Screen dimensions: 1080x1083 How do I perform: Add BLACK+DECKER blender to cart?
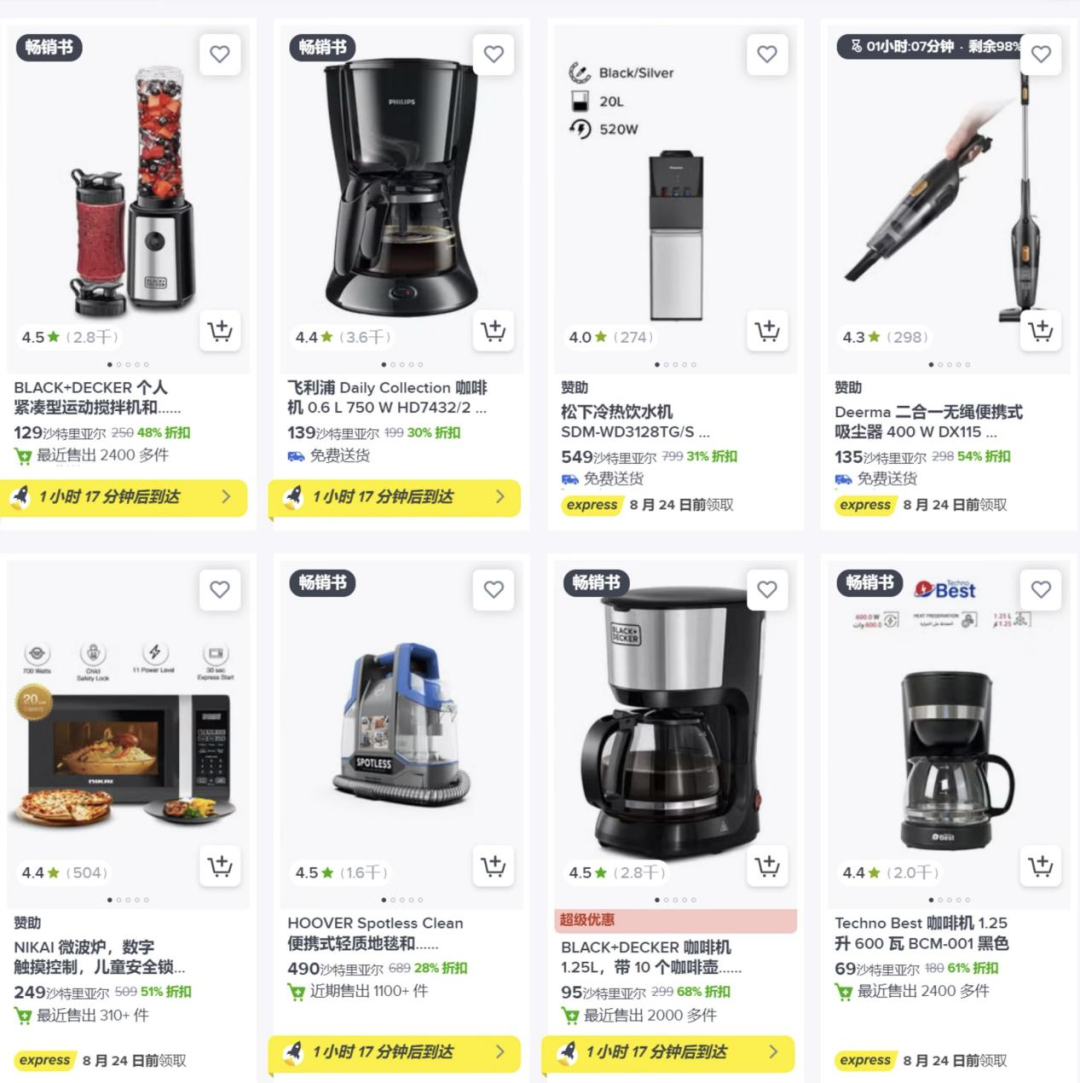point(220,331)
